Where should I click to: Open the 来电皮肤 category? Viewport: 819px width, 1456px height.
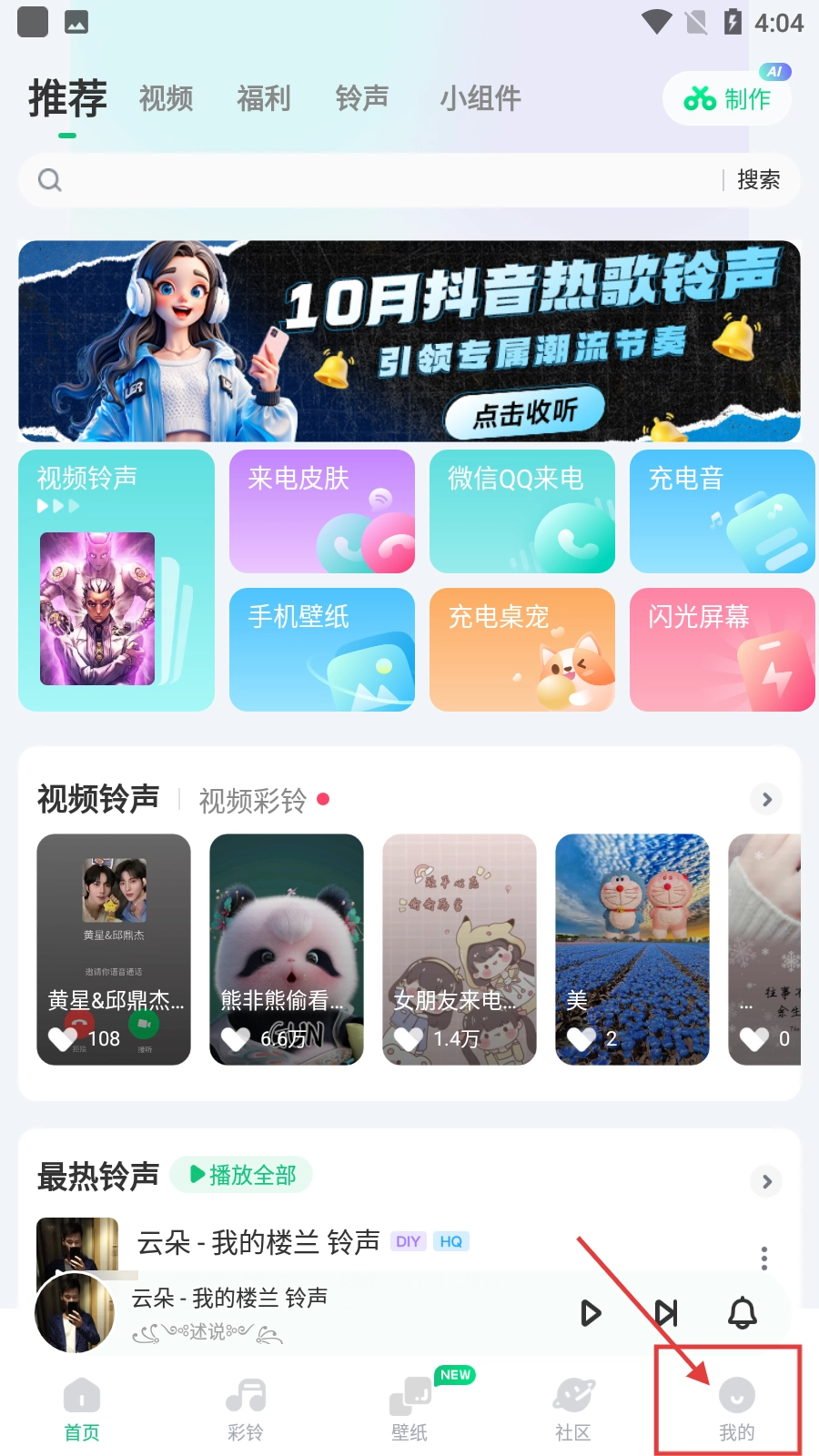(x=322, y=511)
